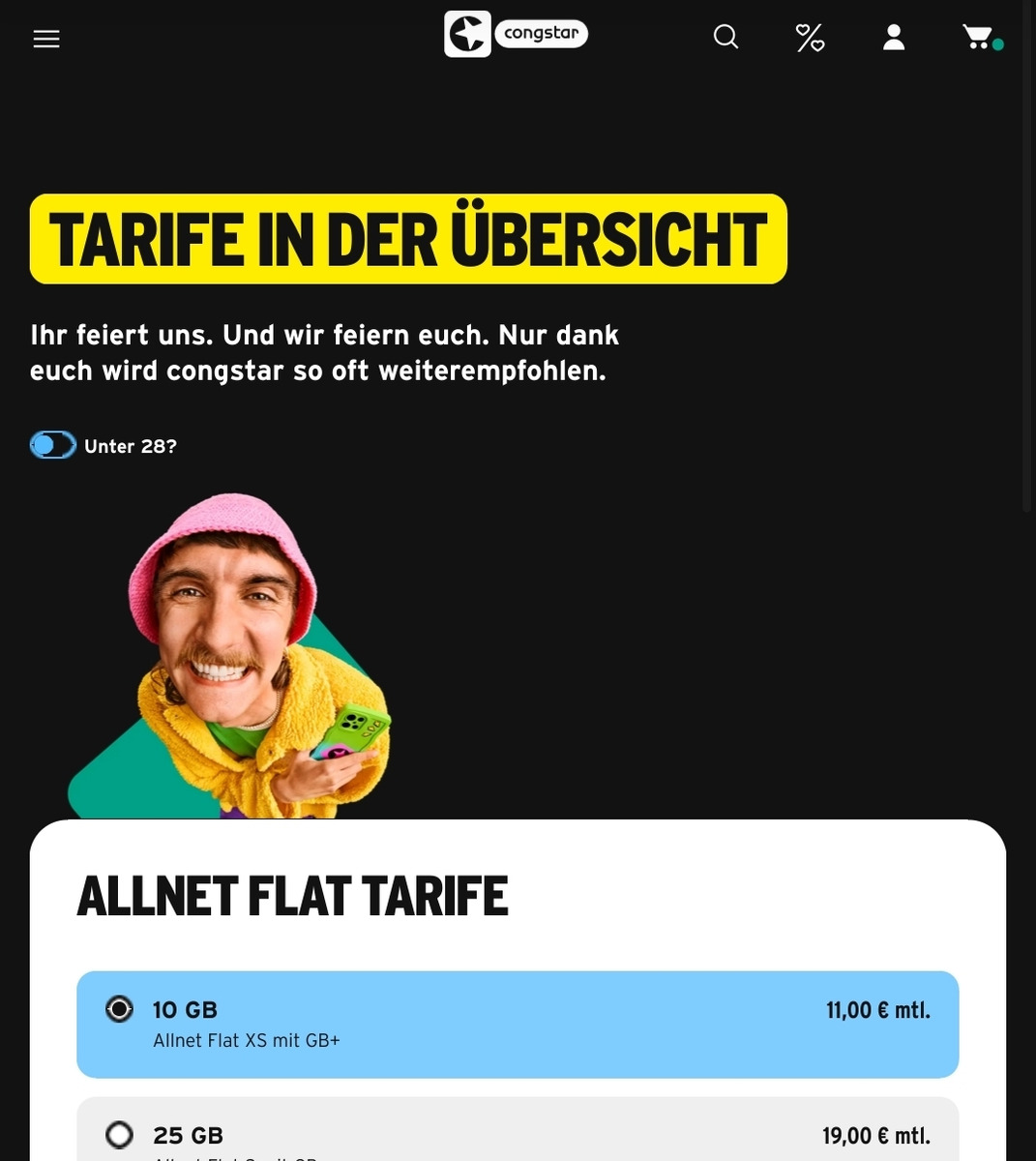Open the deals percent-heart icon
The width and height of the screenshot is (1036, 1161).
(x=810, y=38)
